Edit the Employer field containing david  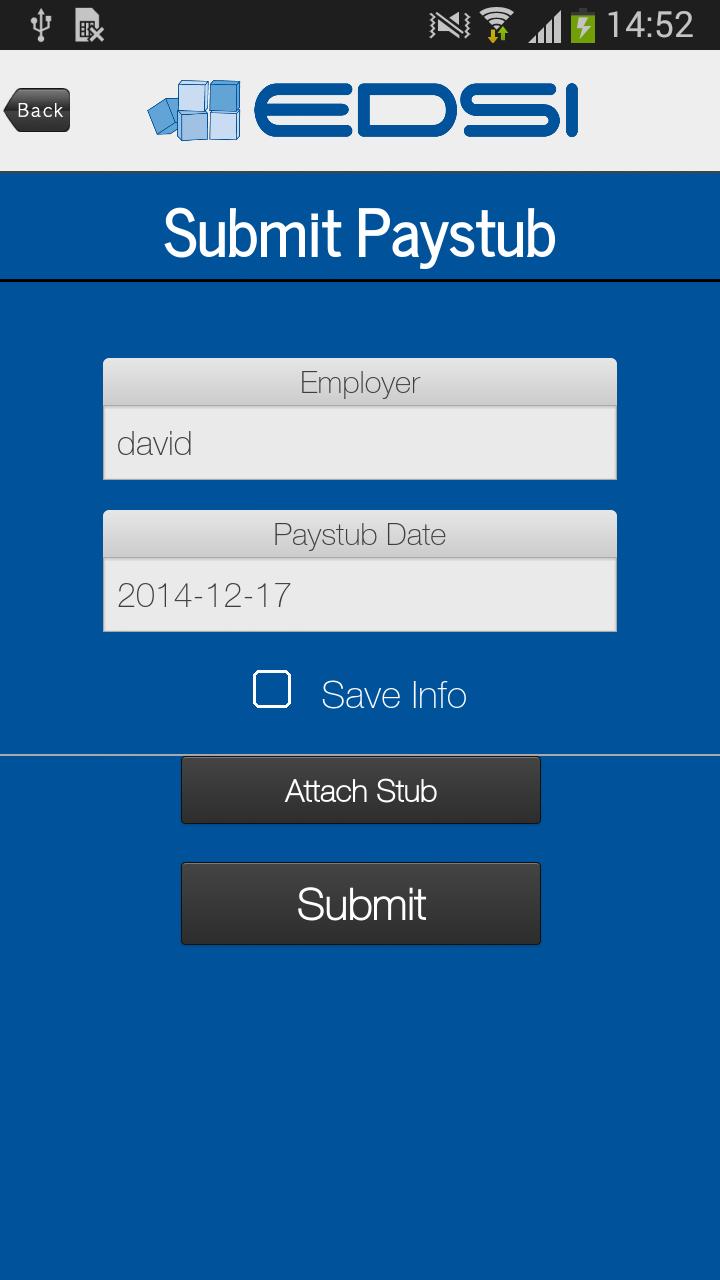359,443
